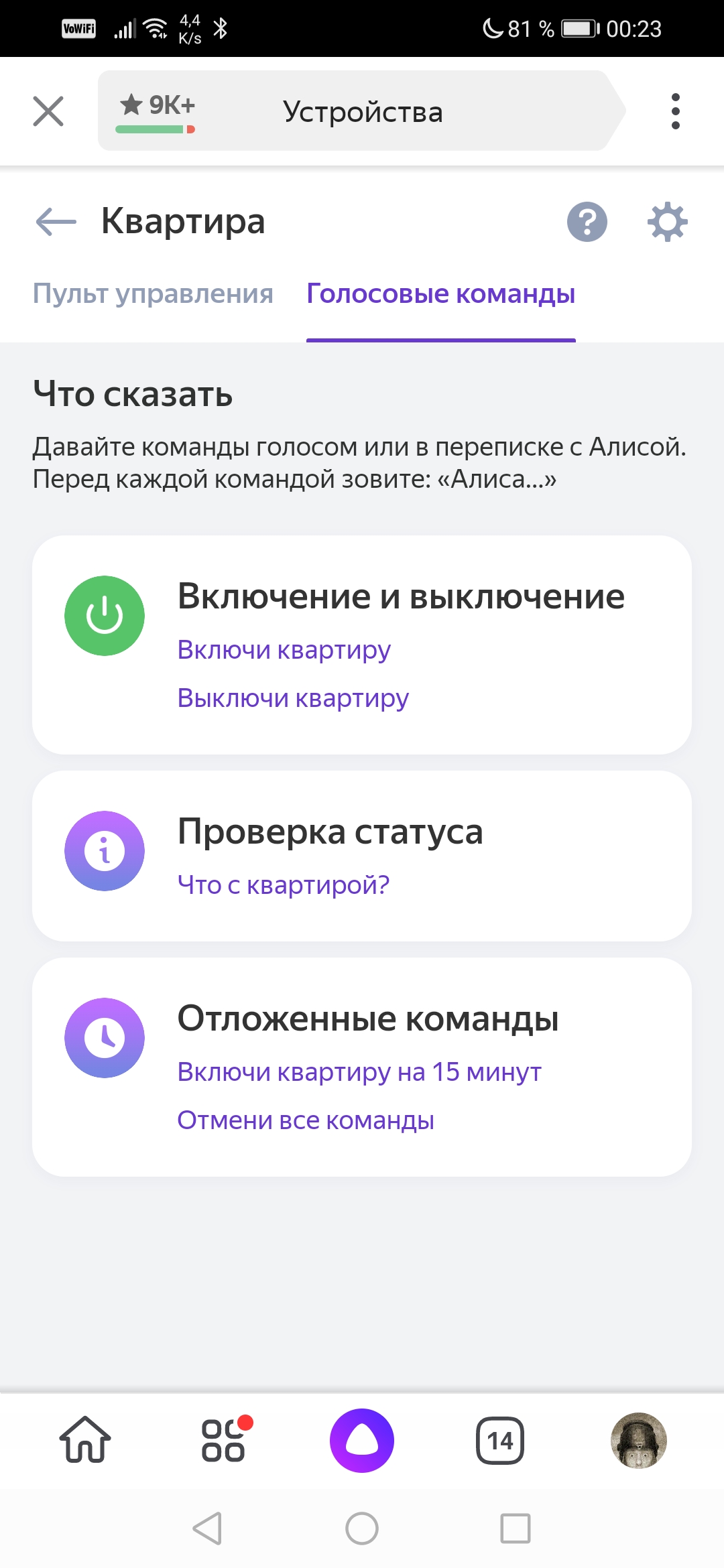
Task: Tap the Включи квартиру command
Action: (x=284, y=650)
